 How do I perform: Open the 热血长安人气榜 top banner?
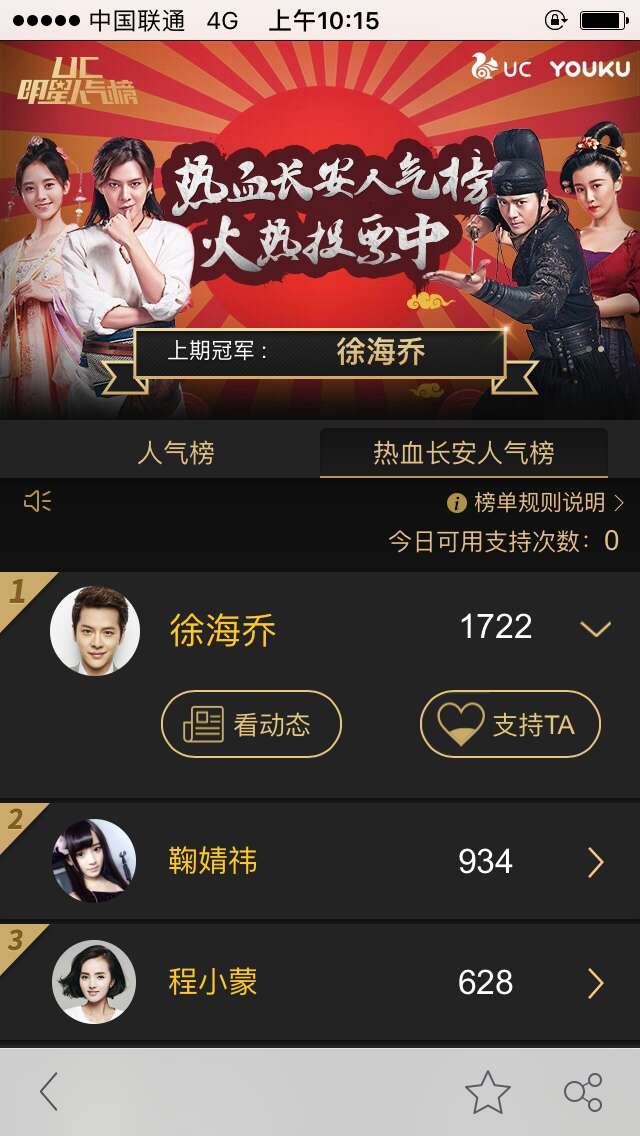click(x=320, y=230)
